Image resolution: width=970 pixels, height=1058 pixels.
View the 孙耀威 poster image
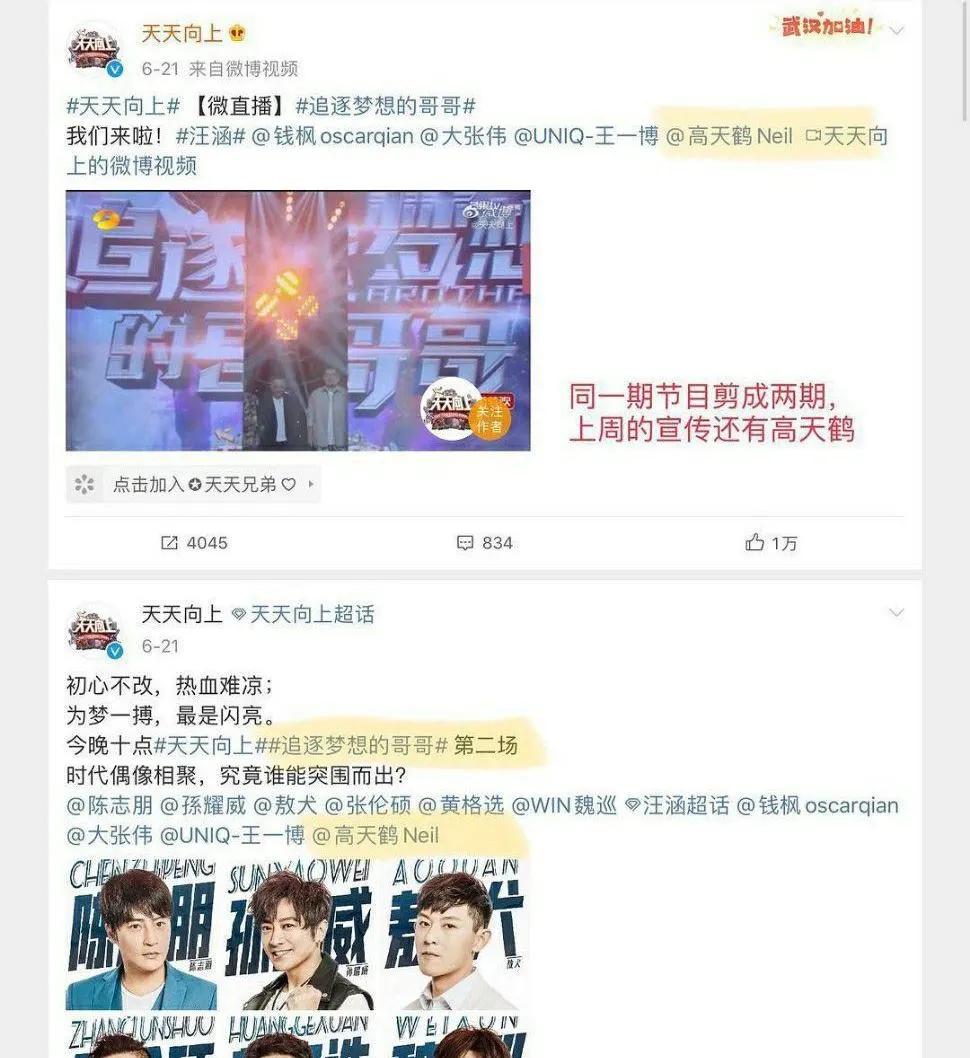pyautogui.click(x=298, y=934)
